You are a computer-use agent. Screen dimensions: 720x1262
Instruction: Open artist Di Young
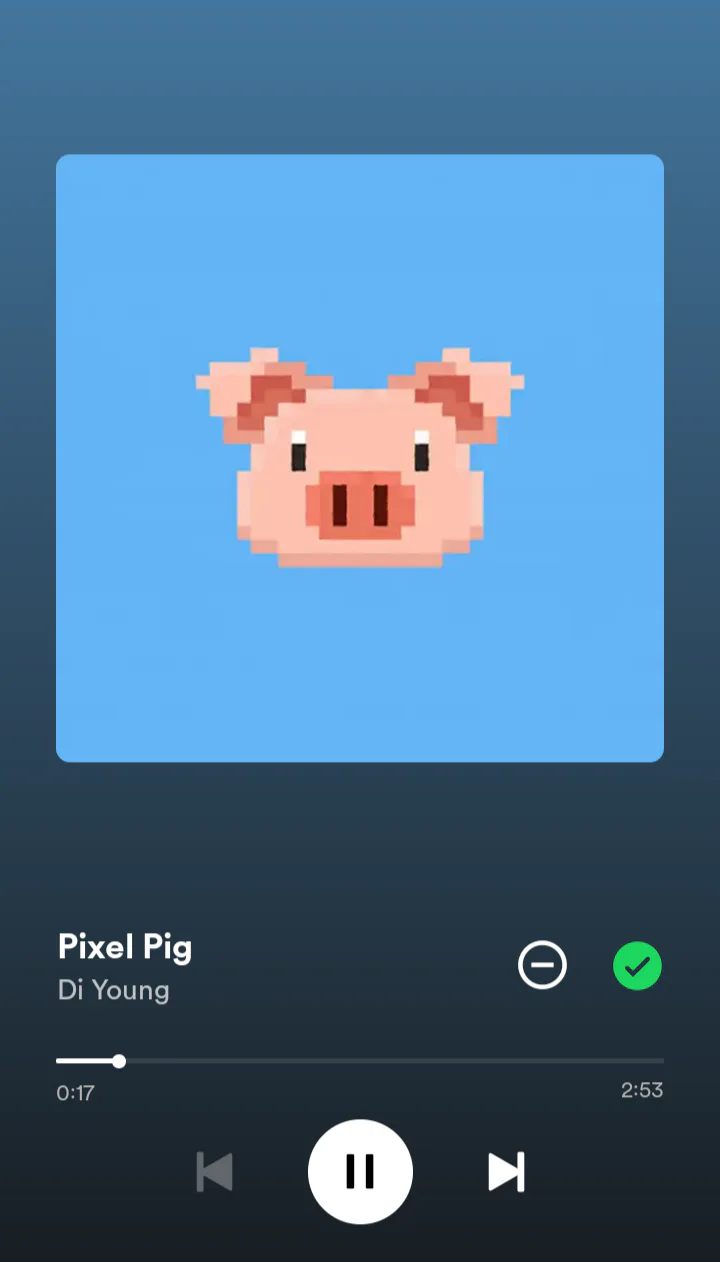tap(114, 990)
